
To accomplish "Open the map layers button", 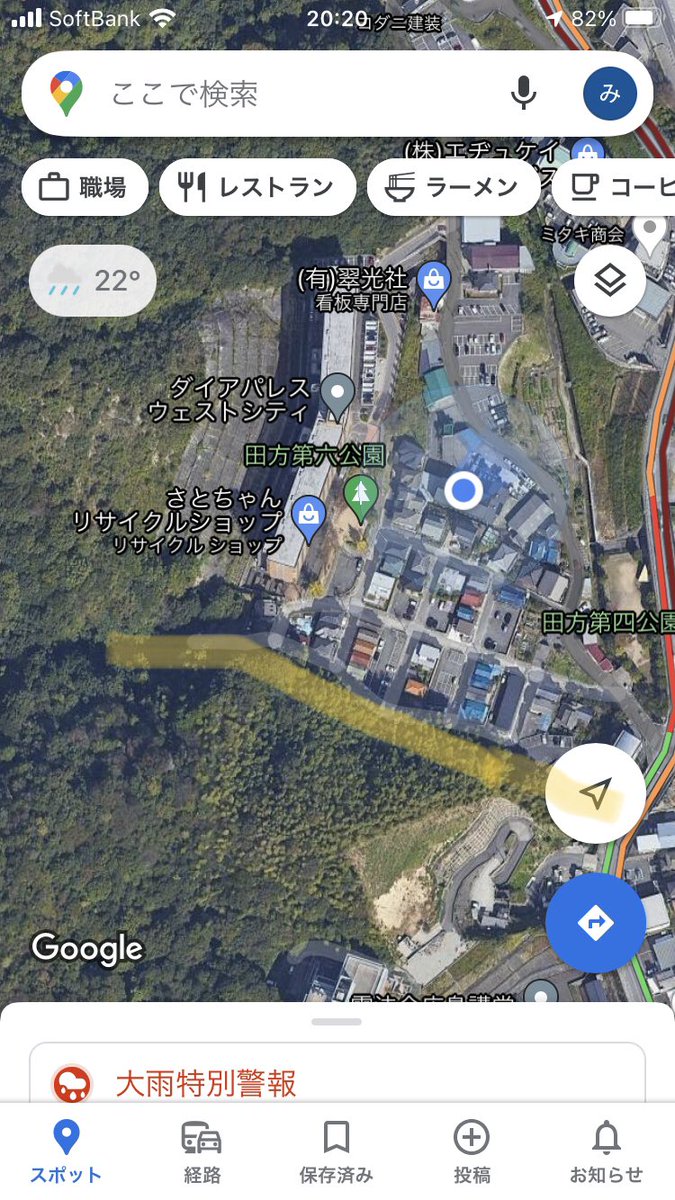I will pos(610,281).
